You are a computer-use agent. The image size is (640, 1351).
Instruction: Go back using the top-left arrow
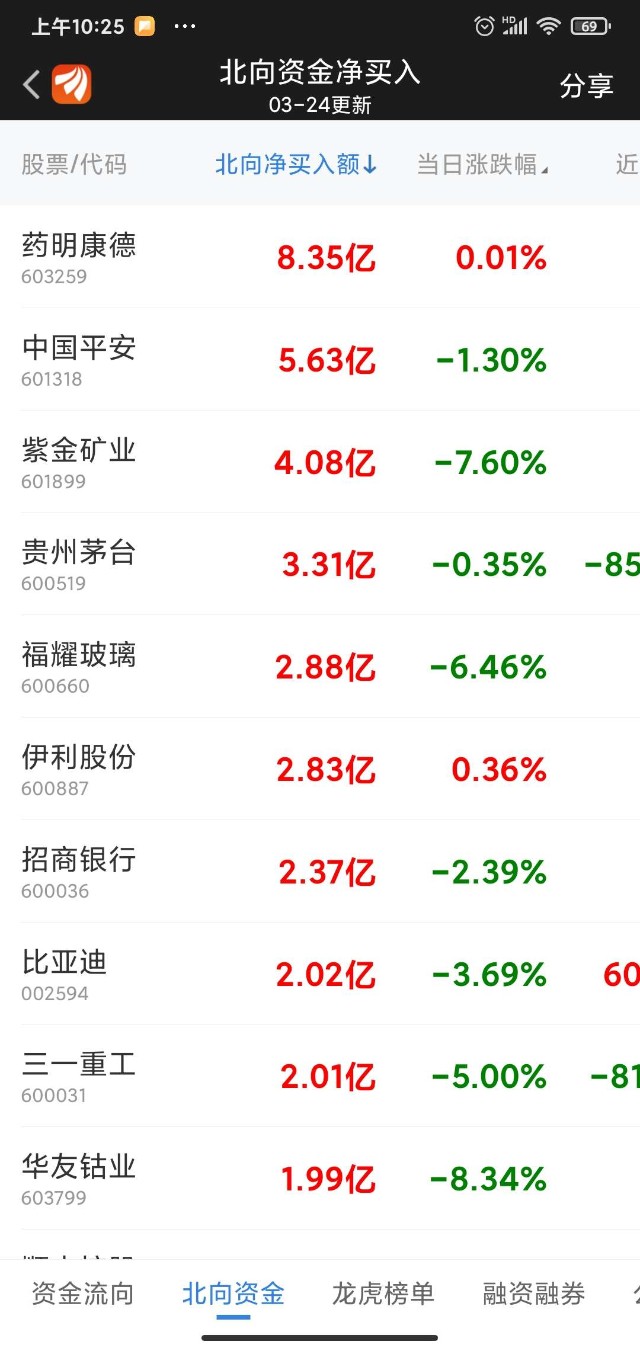point(32,85)
